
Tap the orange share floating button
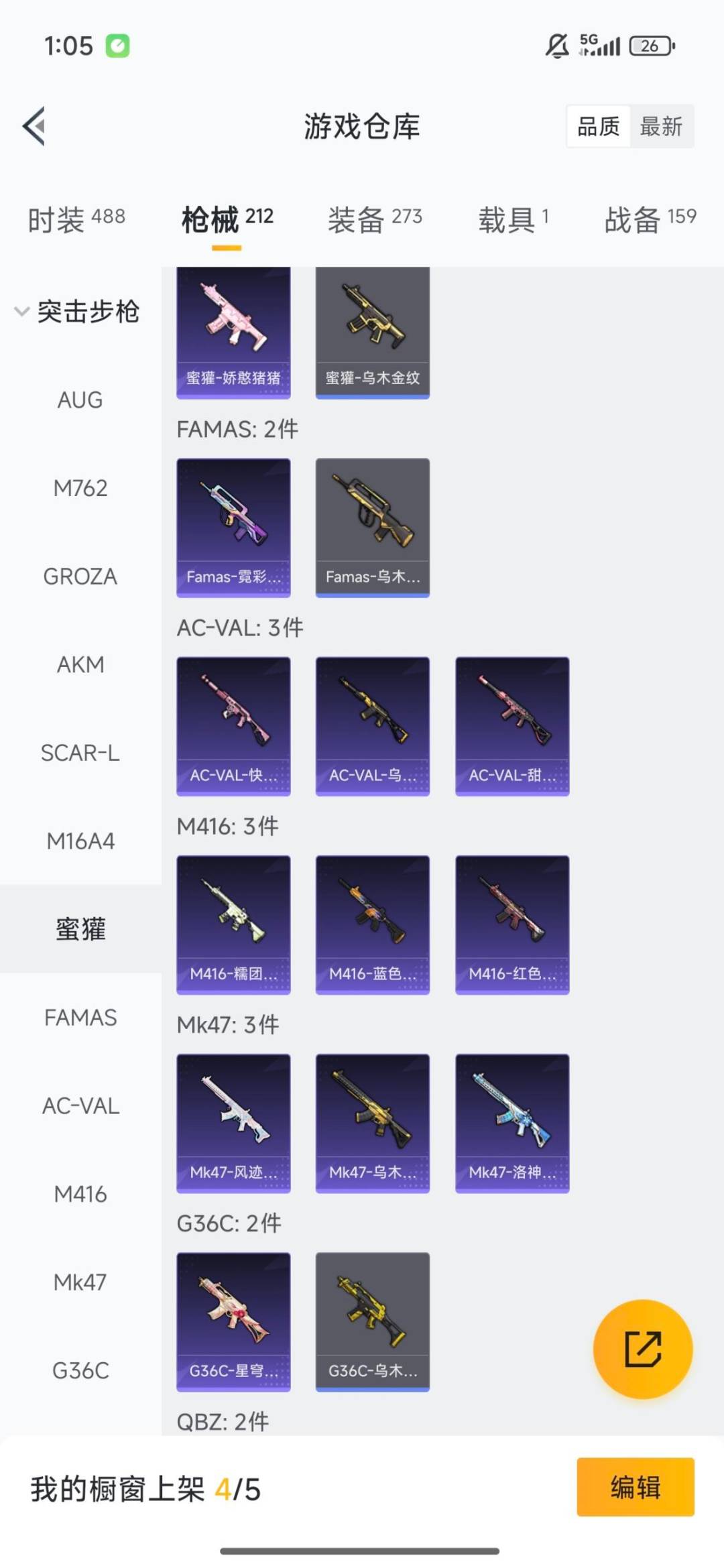(x=642, y=1349)
